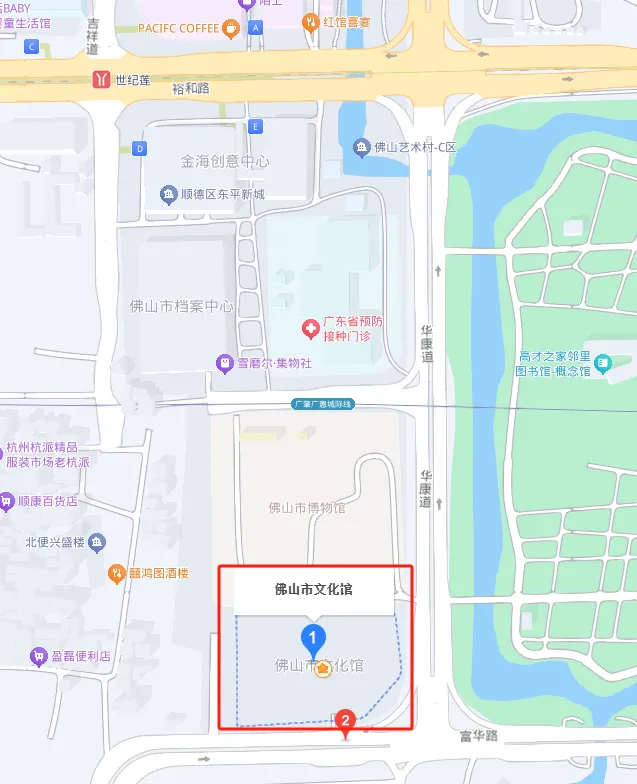The height and width of the screenshot is (784, 637).
Task: Select the 佛山艺术村-C区 marker
Action: tap(361, 148)
